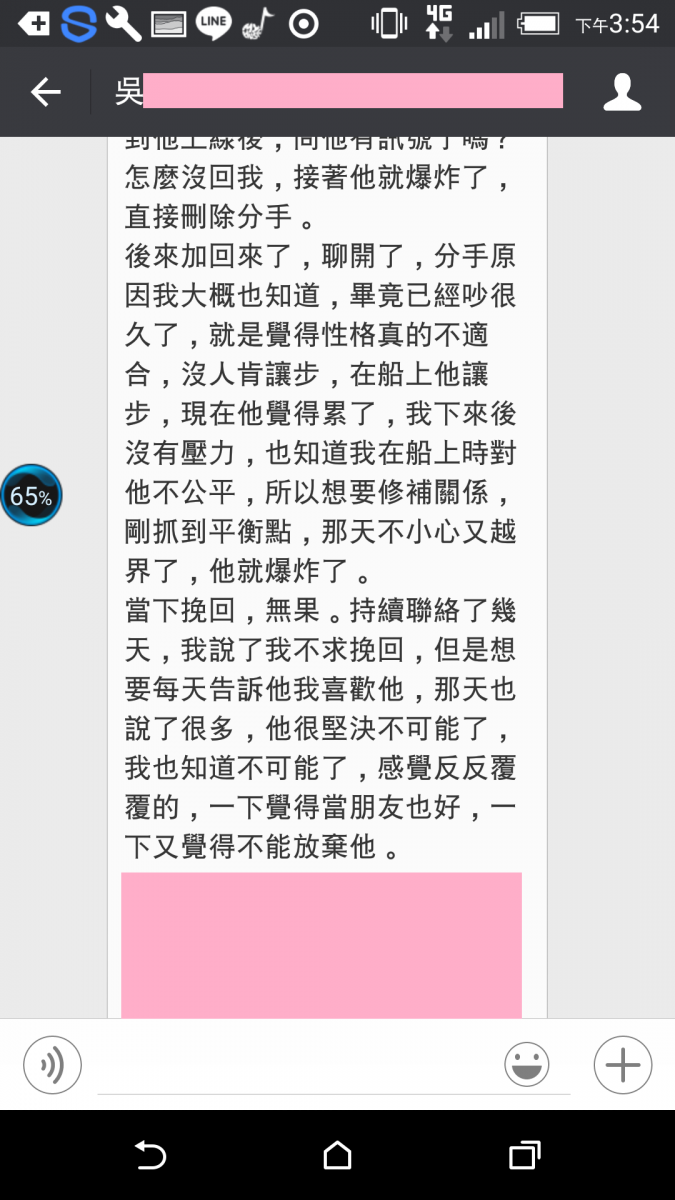The image size is (675, 1200).
Task: Go back using the top arrow
Action: coord(46,92)
